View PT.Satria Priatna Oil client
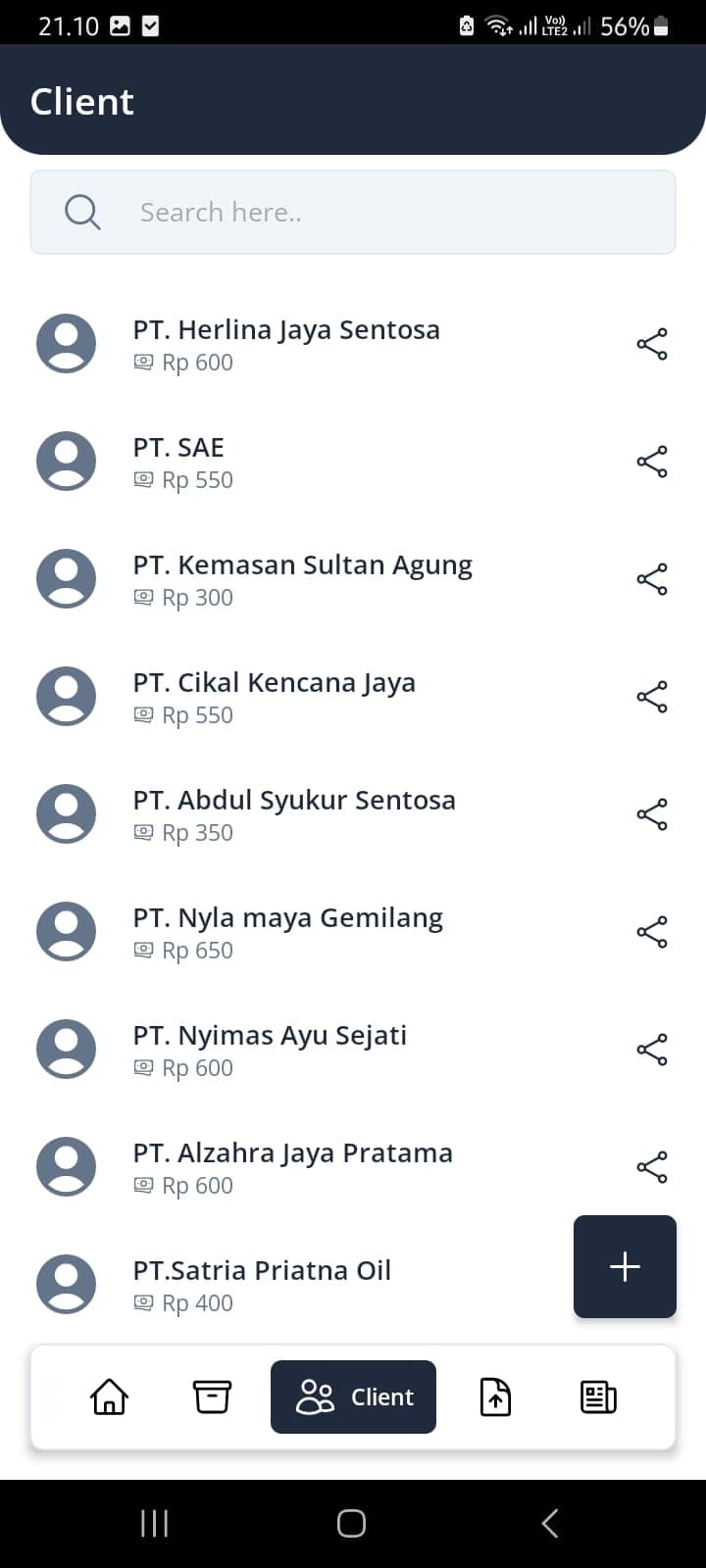 (262, 1285)
